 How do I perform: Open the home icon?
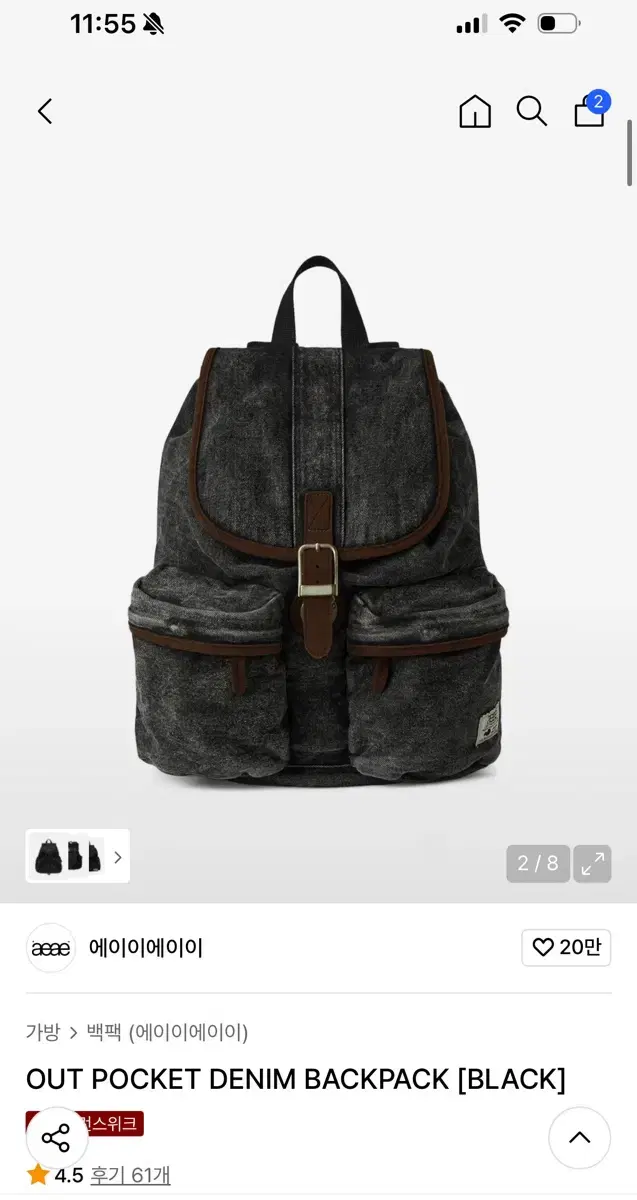tap(475, 111)
